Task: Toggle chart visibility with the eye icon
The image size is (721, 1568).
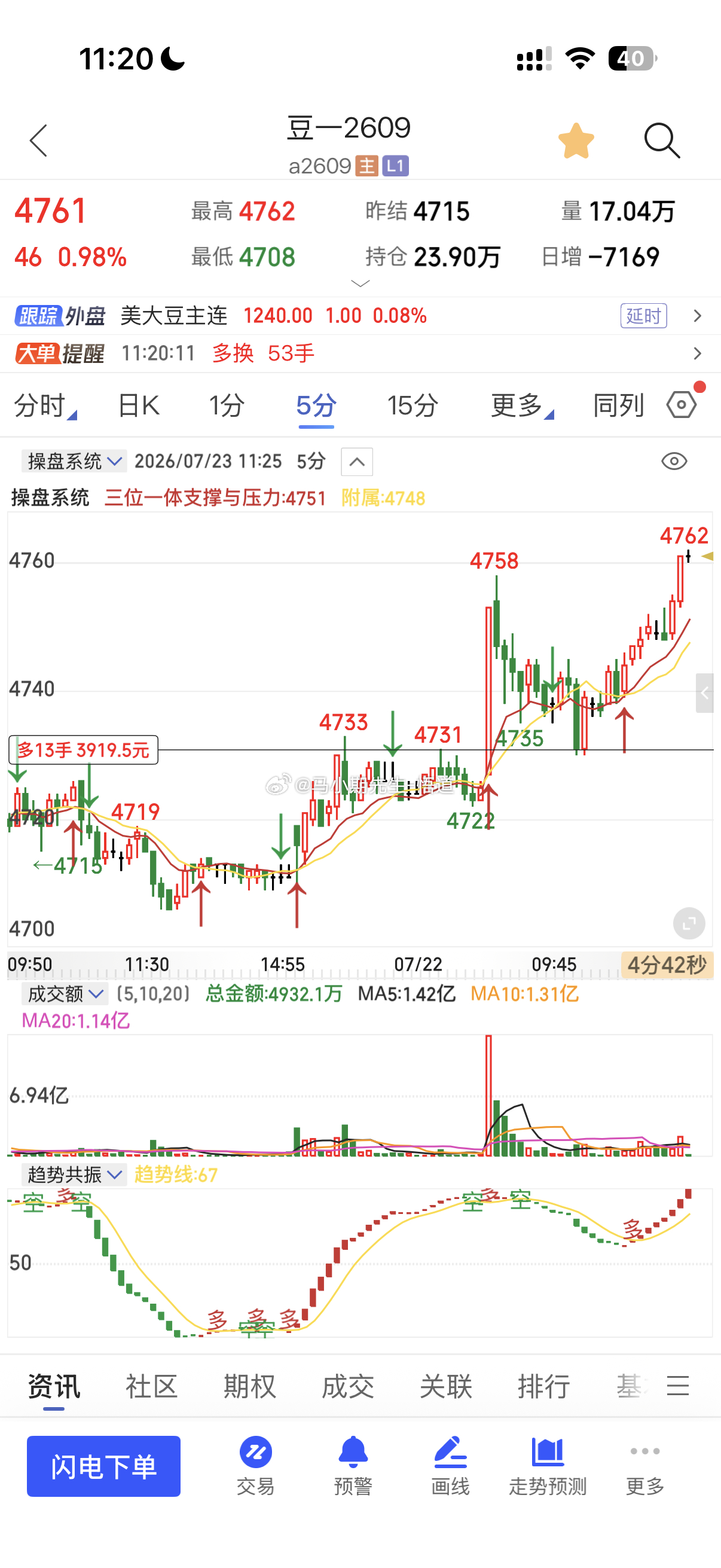Action: (x=674, y=462)
